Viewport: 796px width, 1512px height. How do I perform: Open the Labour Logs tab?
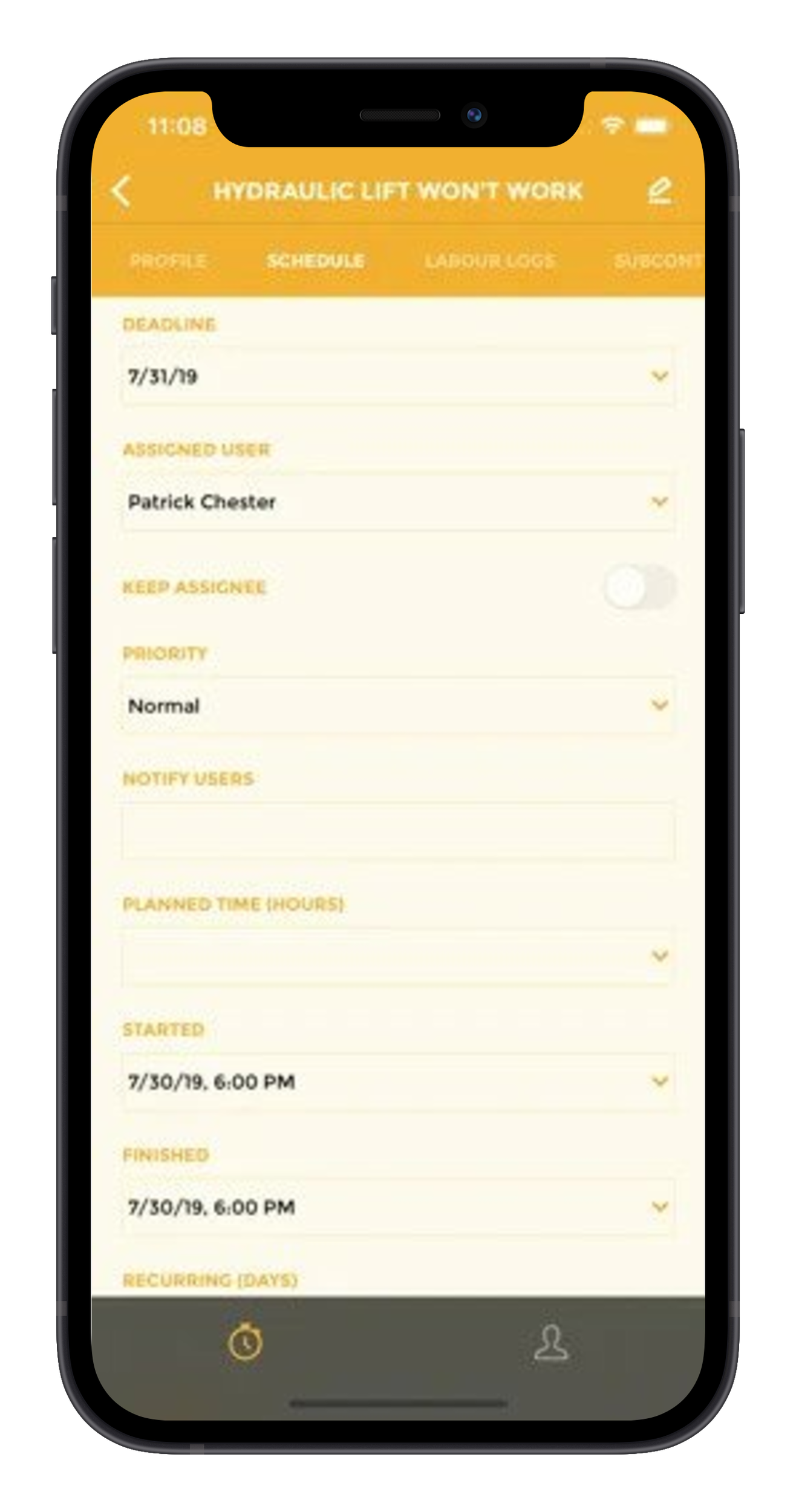tap(489, 261)
